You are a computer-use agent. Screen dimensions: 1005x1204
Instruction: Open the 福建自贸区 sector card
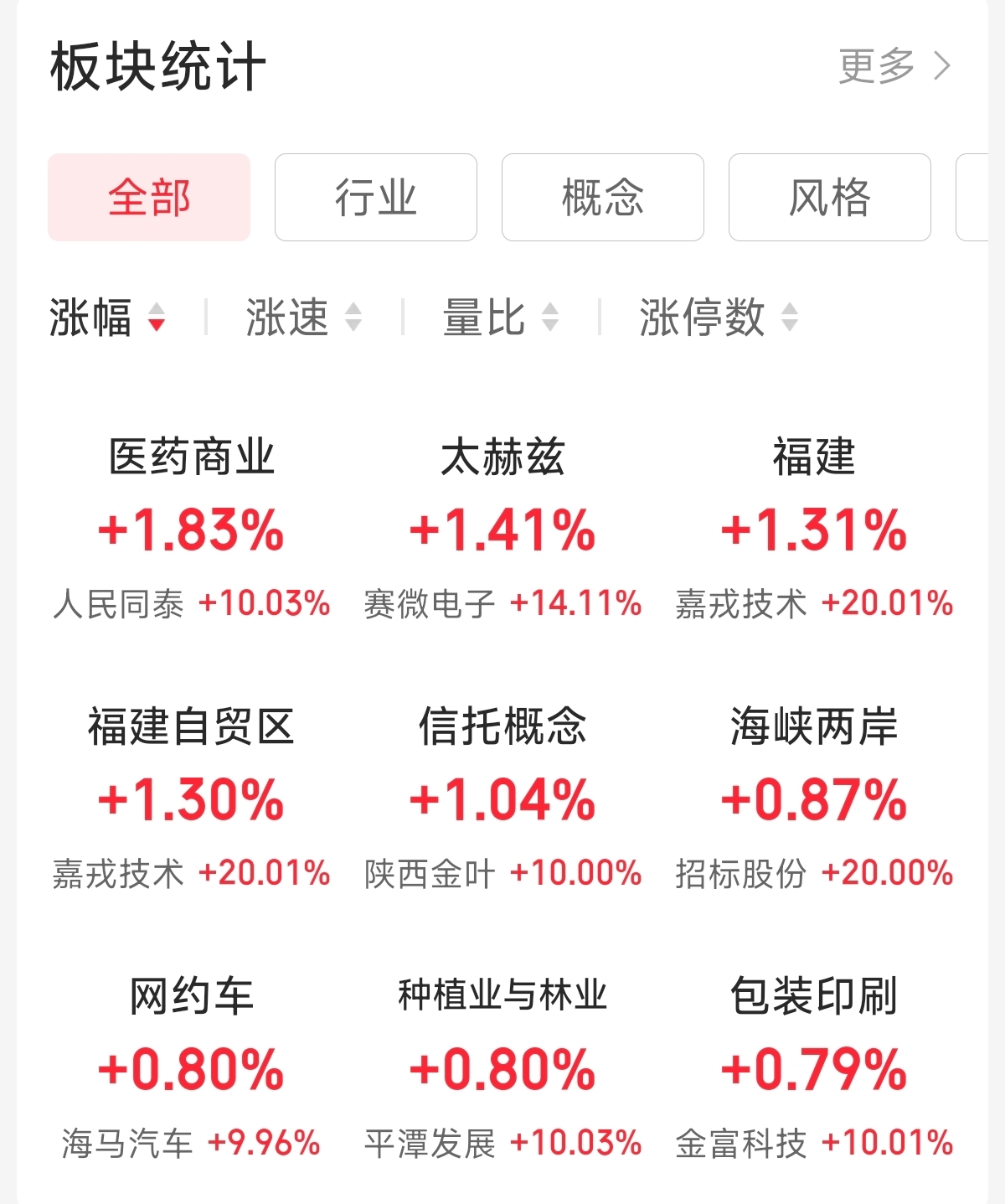[192, 798]
